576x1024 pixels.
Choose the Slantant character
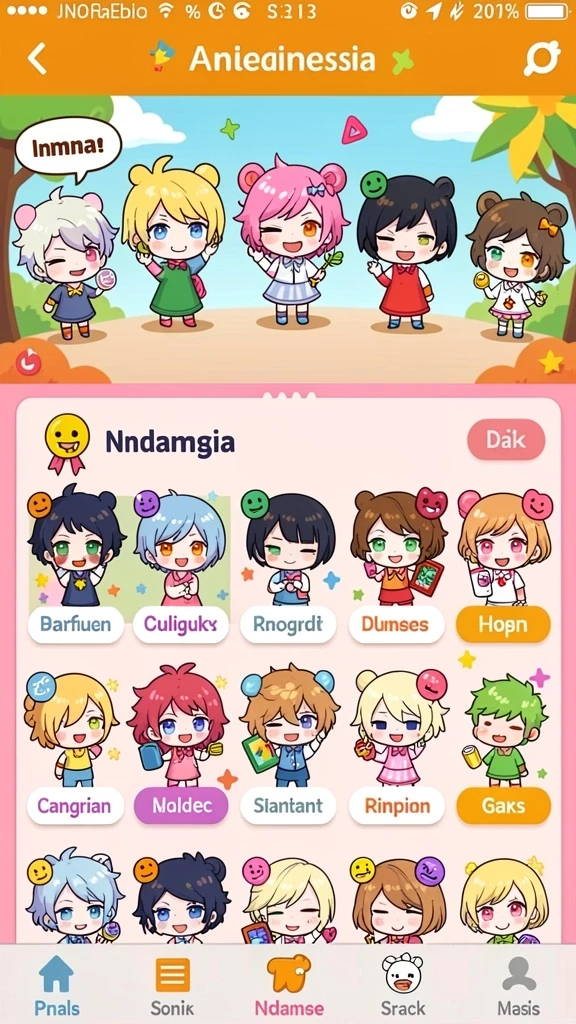(288, 805)
